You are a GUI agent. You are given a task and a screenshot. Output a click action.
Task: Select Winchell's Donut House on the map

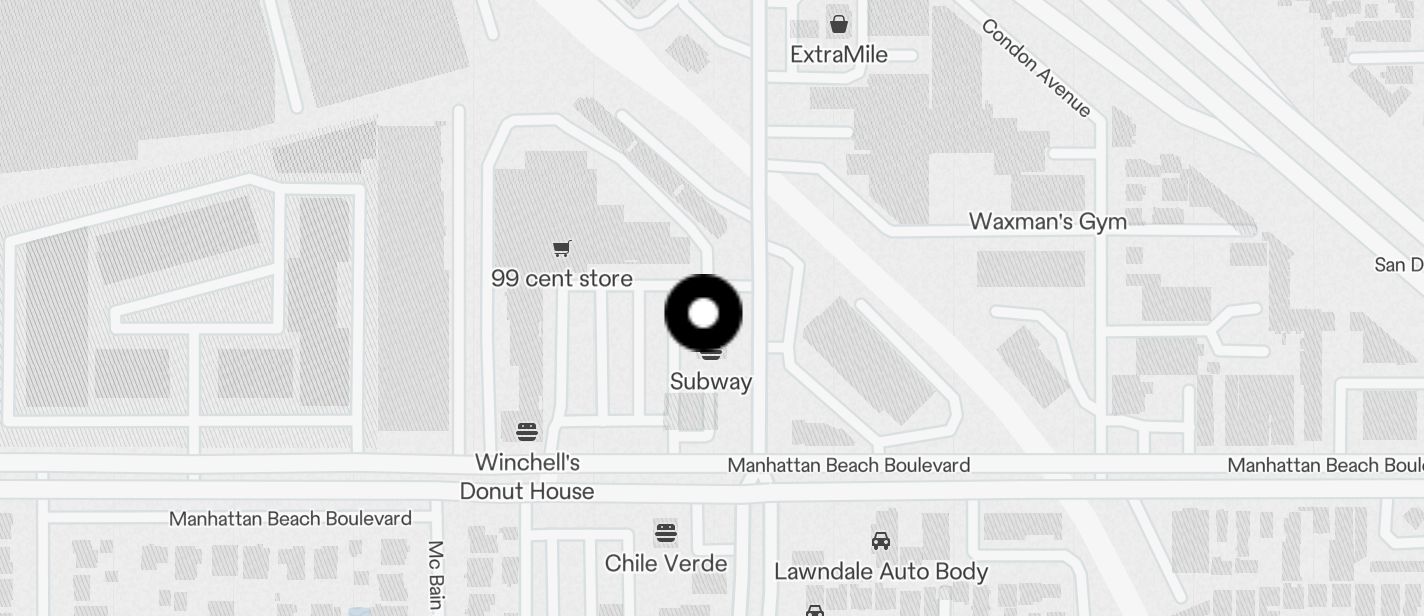(527, 432)
